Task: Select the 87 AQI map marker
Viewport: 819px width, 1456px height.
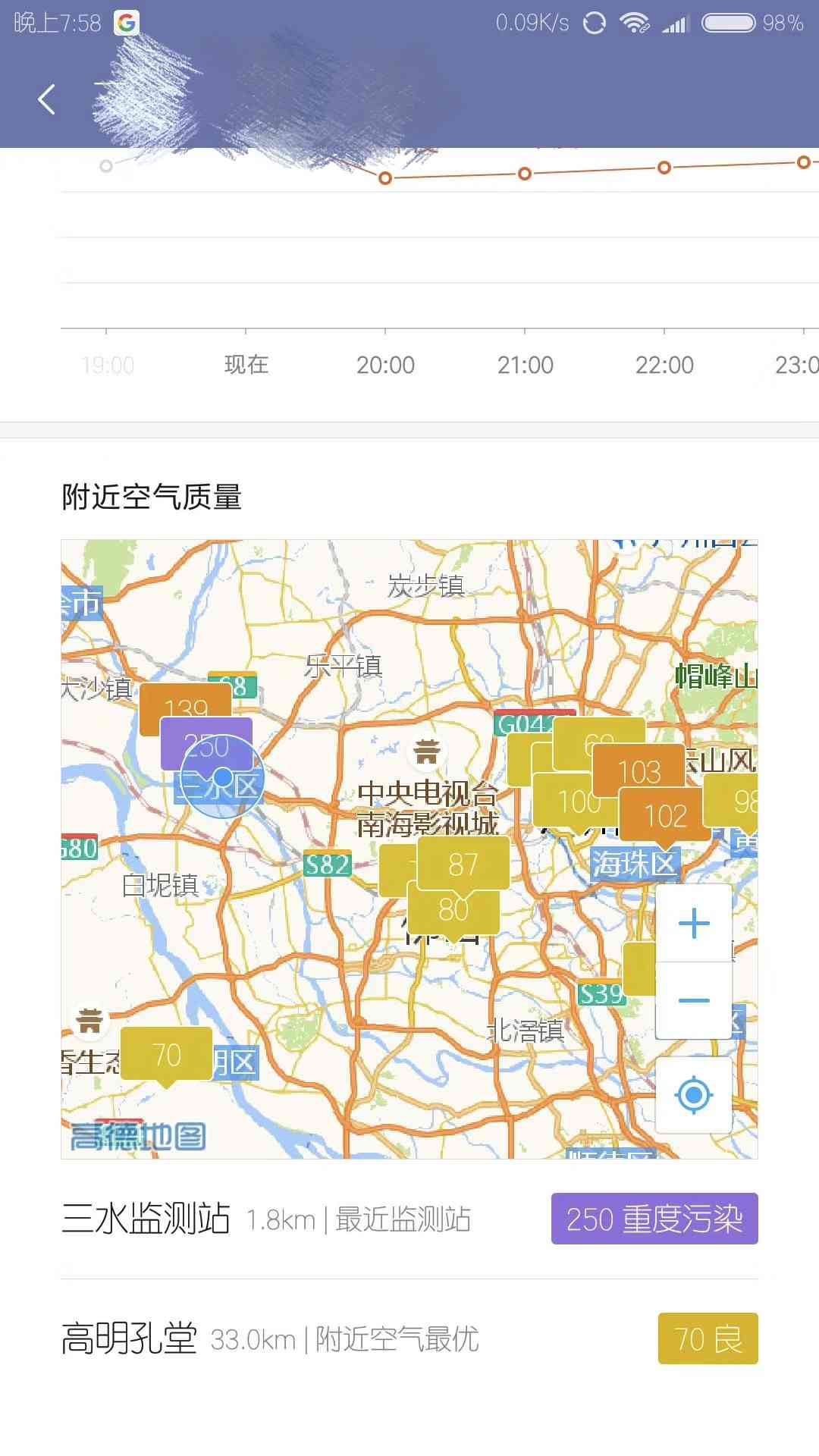Action: coord(463,864)
